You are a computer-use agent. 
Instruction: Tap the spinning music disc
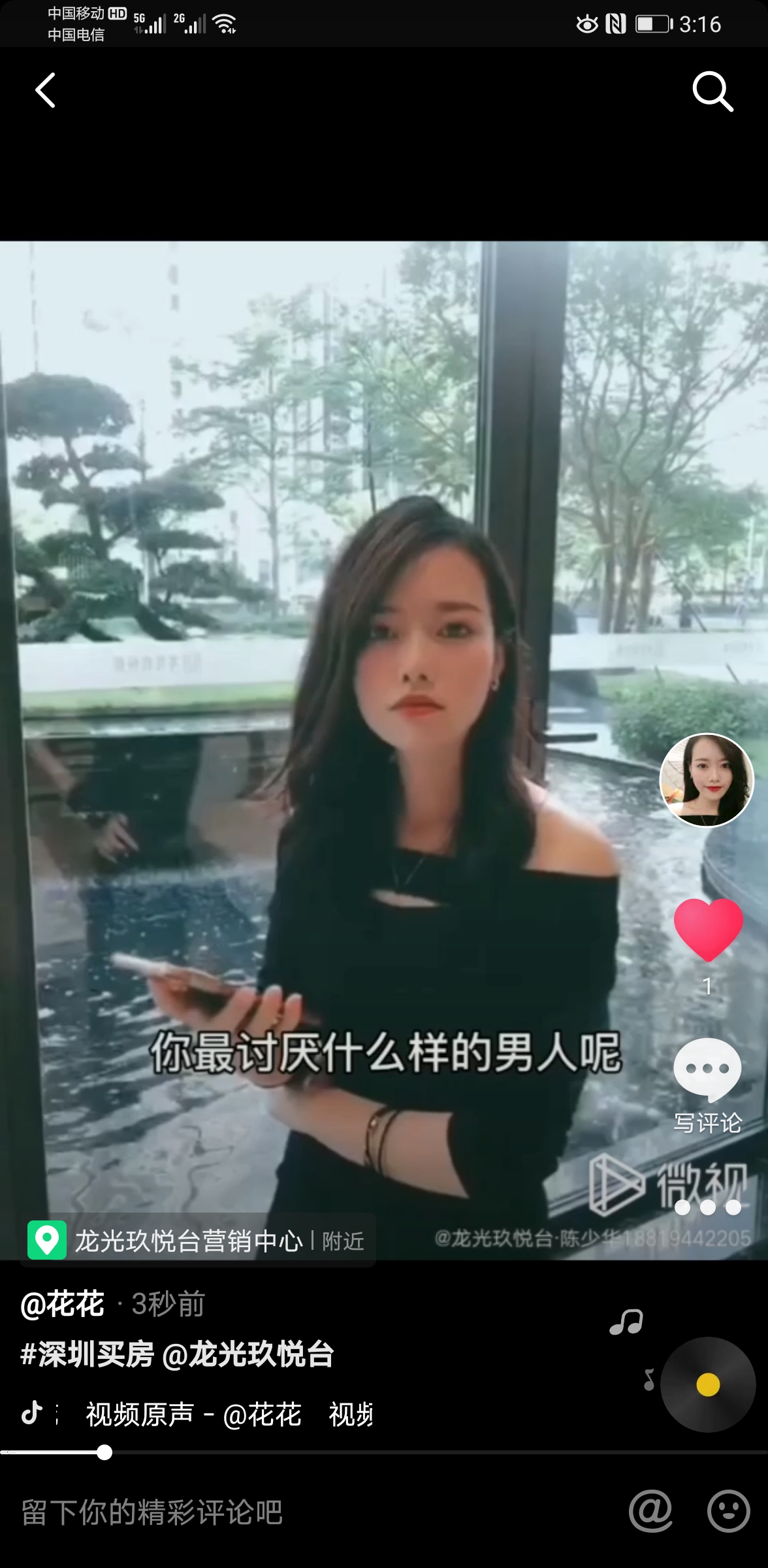(707, 1384)
